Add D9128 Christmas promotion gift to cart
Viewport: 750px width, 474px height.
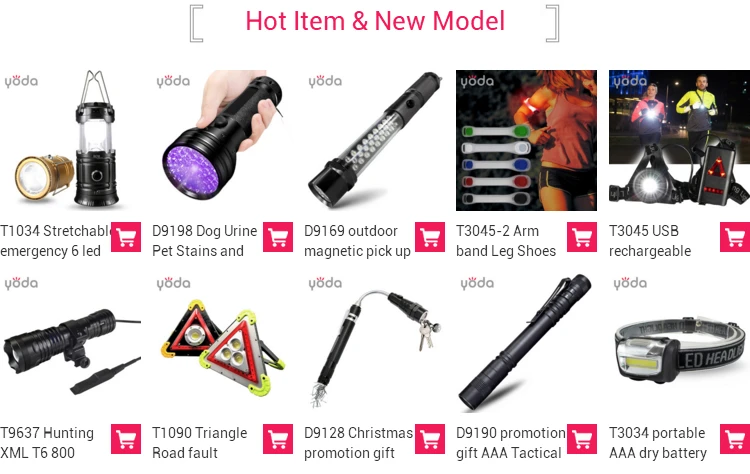(430, 439)
